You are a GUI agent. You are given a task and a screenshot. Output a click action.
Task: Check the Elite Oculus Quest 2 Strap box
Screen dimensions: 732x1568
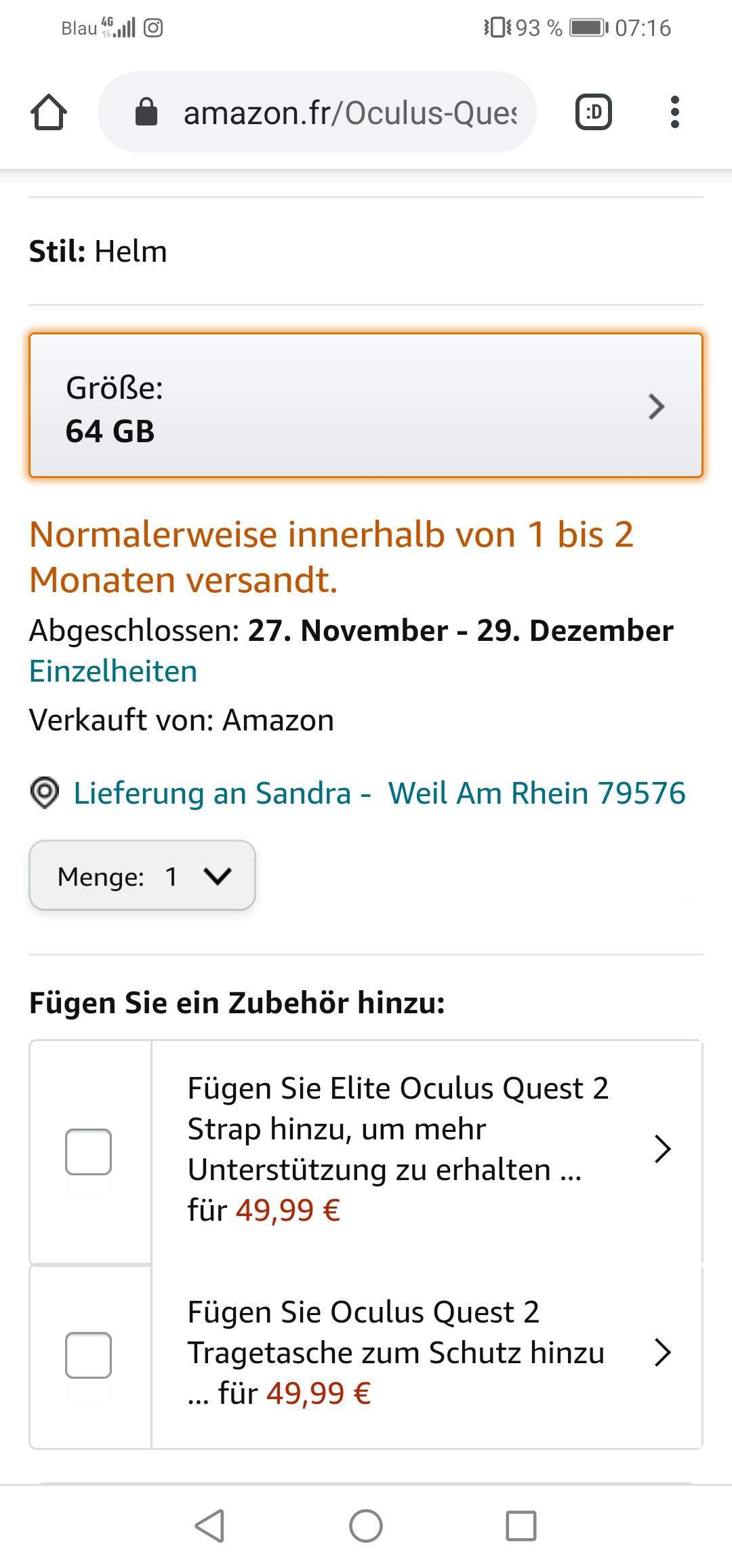(x=88, y=1151)
